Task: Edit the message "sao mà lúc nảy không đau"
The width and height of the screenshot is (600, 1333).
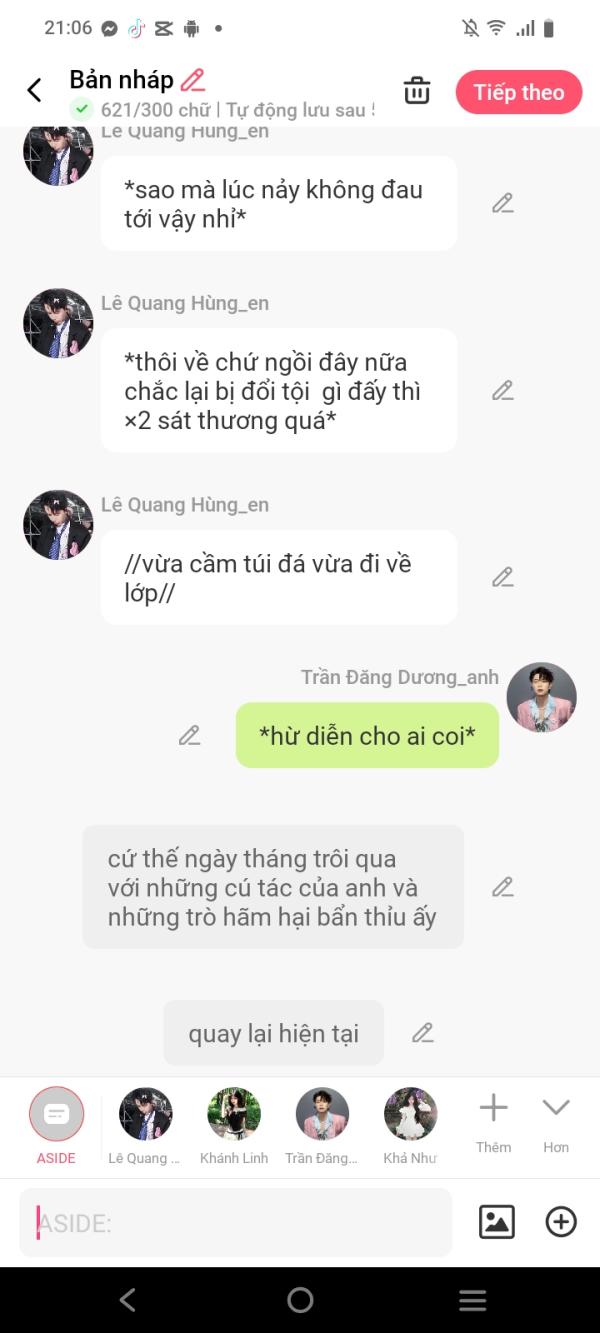Action: click(502, 204)
